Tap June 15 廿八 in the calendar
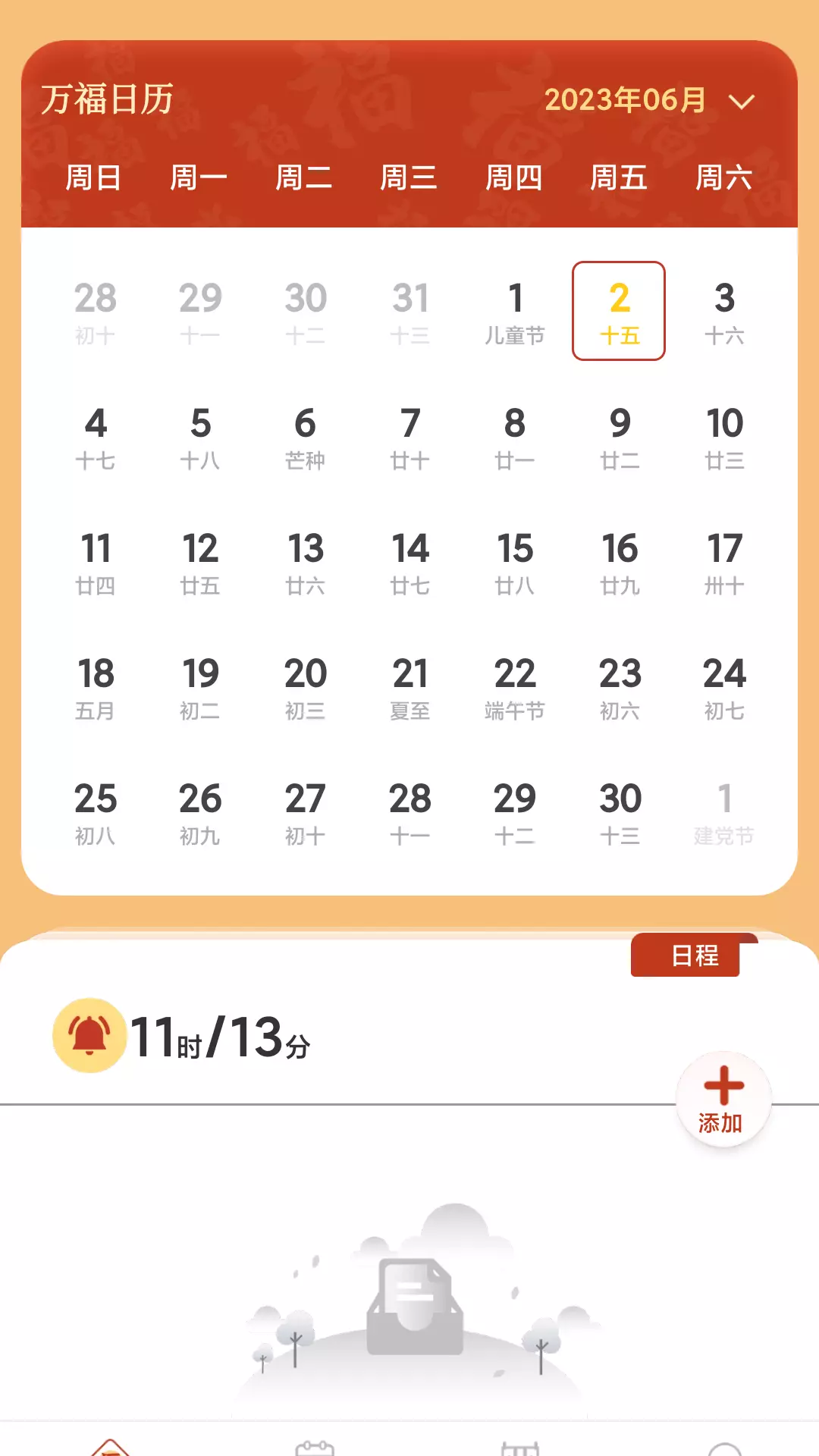Viewport: 819px width, 1456px height. [515, 561]
